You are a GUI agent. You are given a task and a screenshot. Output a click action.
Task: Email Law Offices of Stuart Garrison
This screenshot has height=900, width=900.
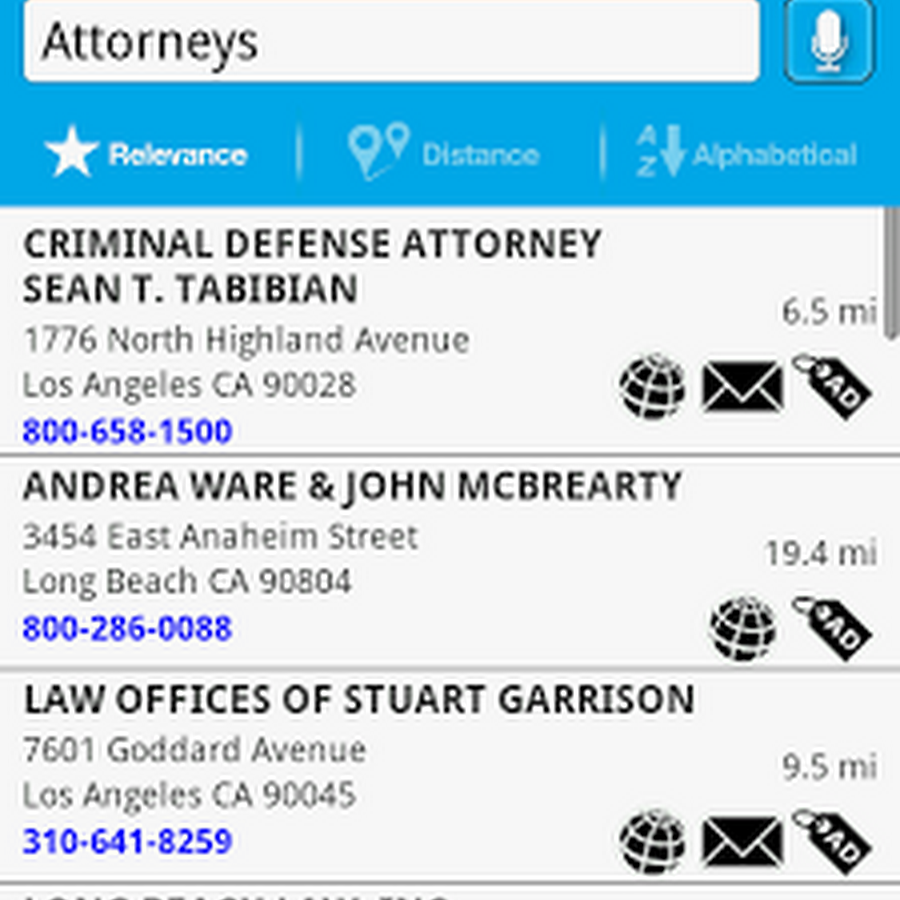tap(742, 841)
